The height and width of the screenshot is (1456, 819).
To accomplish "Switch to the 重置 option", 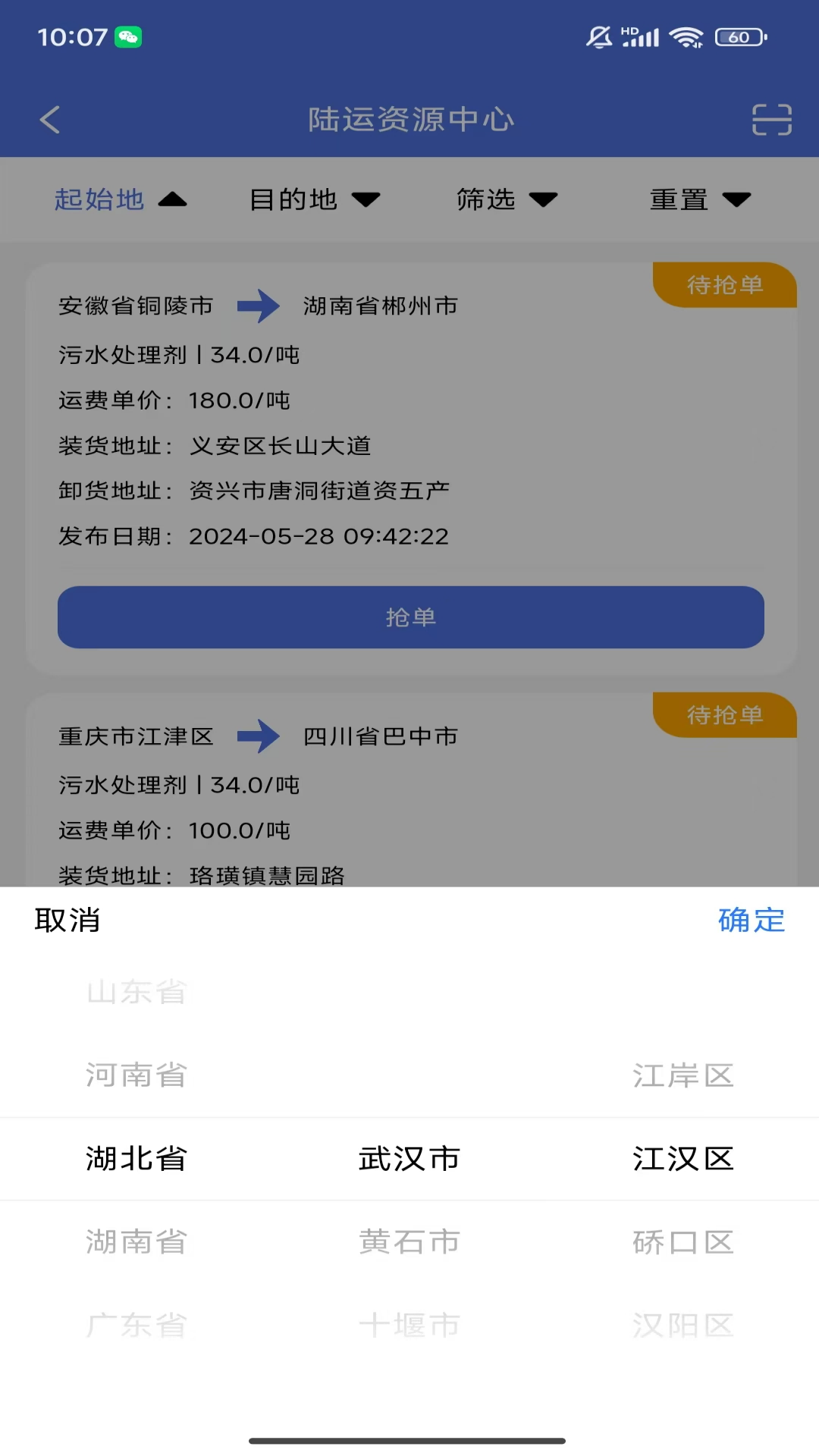I will pyautogui.click(x=698, y=199).
